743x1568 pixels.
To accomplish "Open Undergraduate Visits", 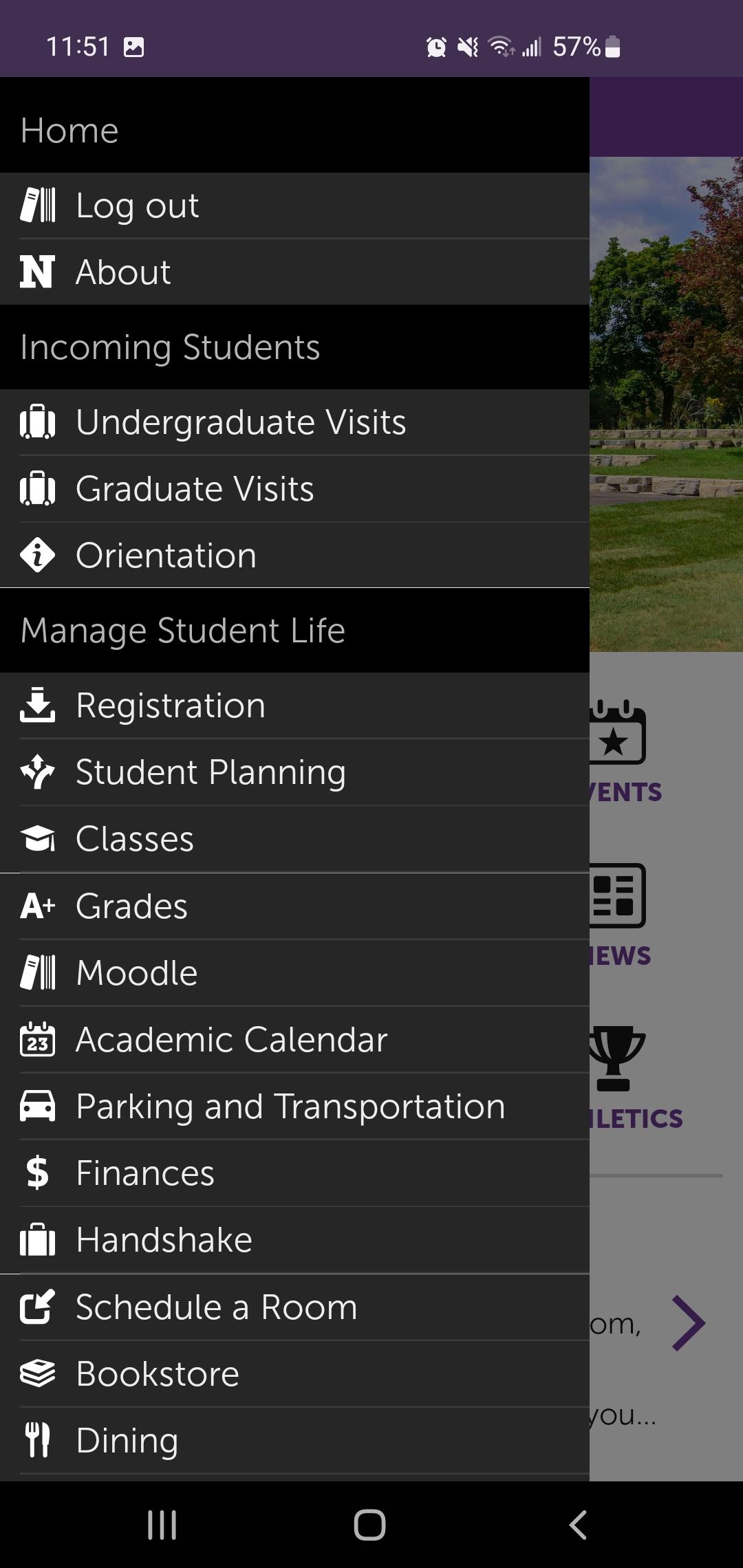I will 294,422.
